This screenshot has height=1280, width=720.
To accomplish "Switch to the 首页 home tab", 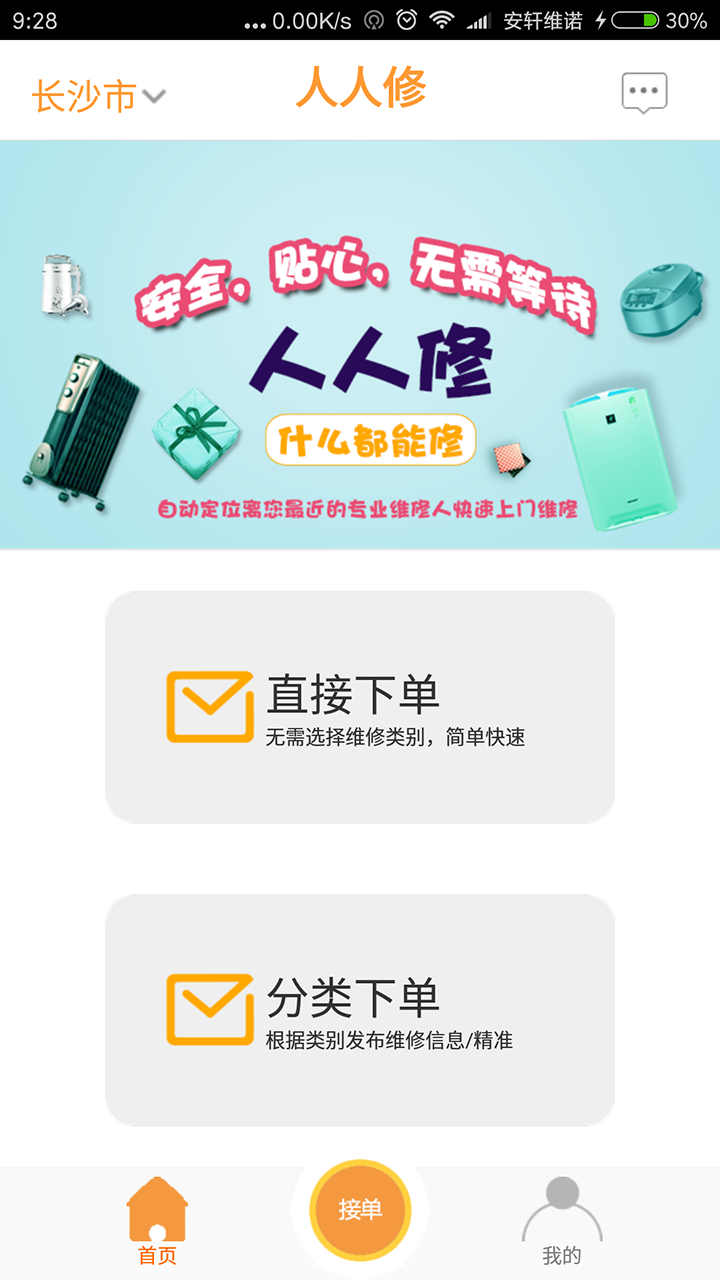I will tap(157, 1222).
